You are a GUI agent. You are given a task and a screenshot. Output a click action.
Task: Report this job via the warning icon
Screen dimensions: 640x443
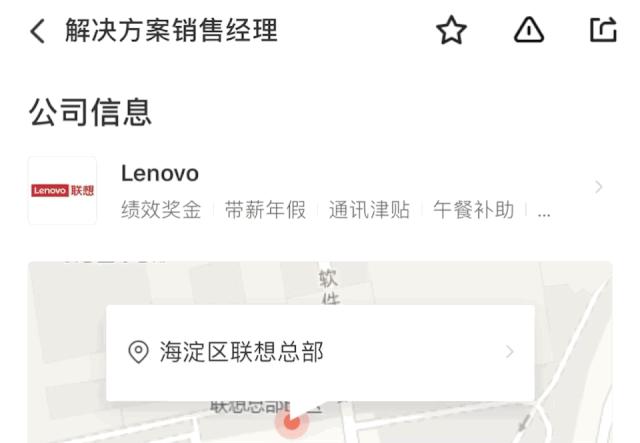click(528, 32)
